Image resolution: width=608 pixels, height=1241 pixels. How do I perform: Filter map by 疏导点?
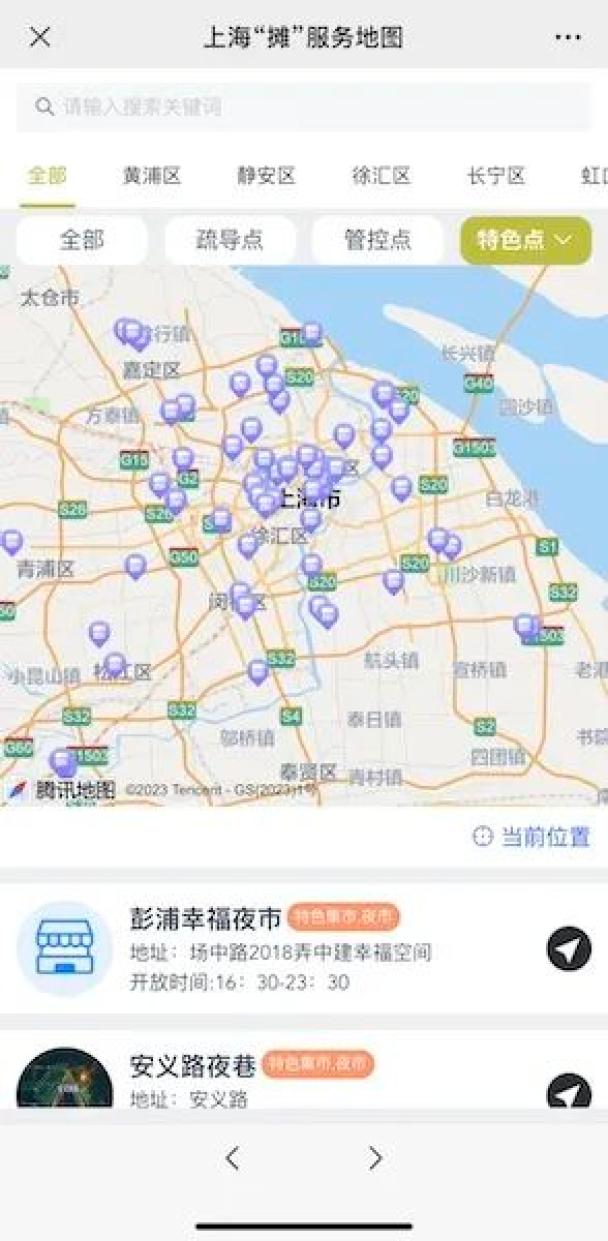click(230, 240)
